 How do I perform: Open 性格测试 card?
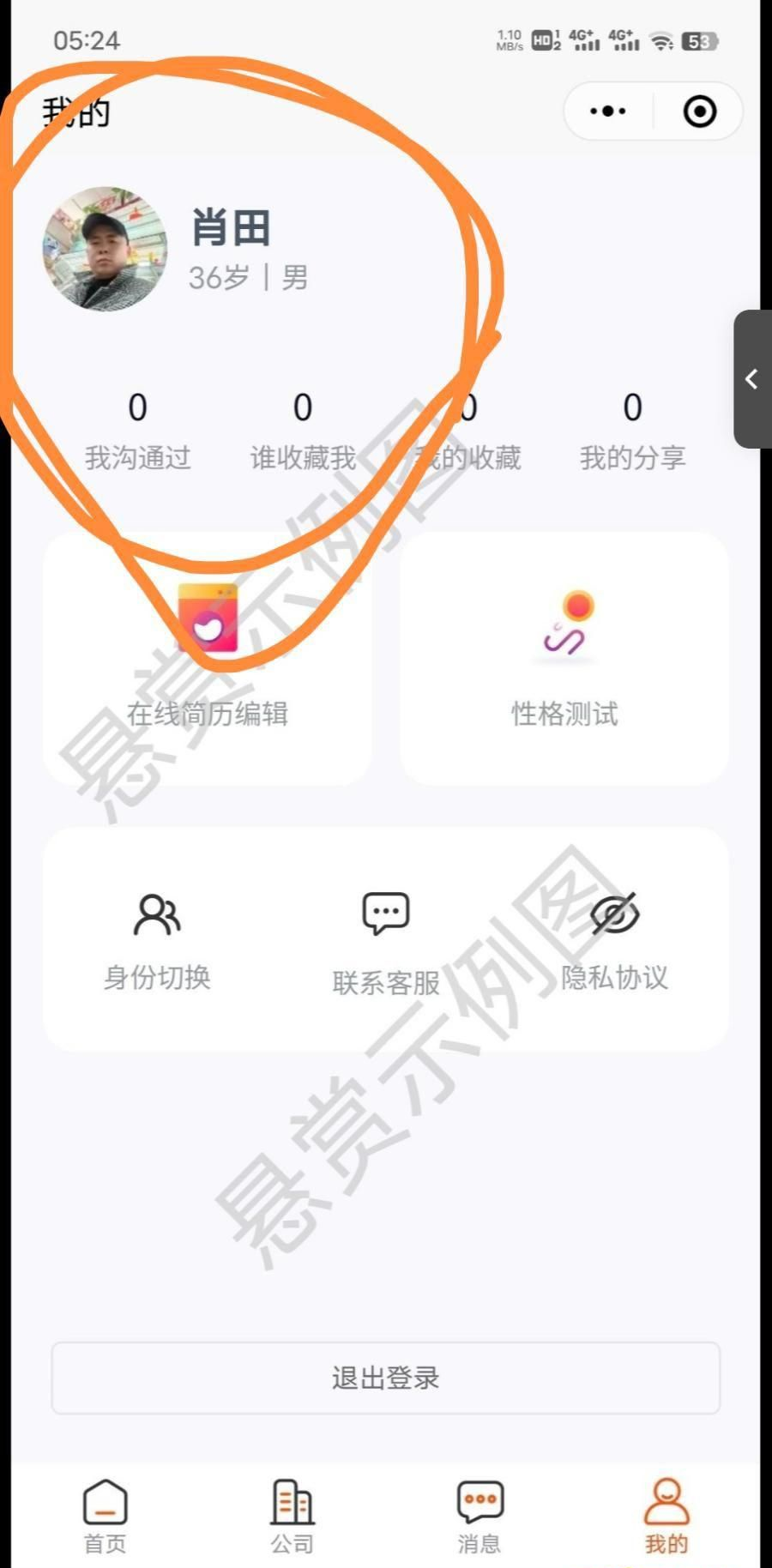(x=564, y=658)
